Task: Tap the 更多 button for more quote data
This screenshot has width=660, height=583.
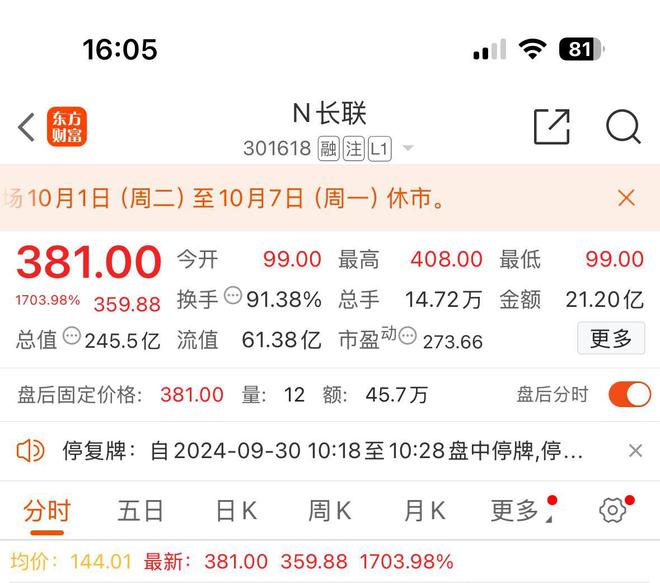Action: click(x=610, y=338)
